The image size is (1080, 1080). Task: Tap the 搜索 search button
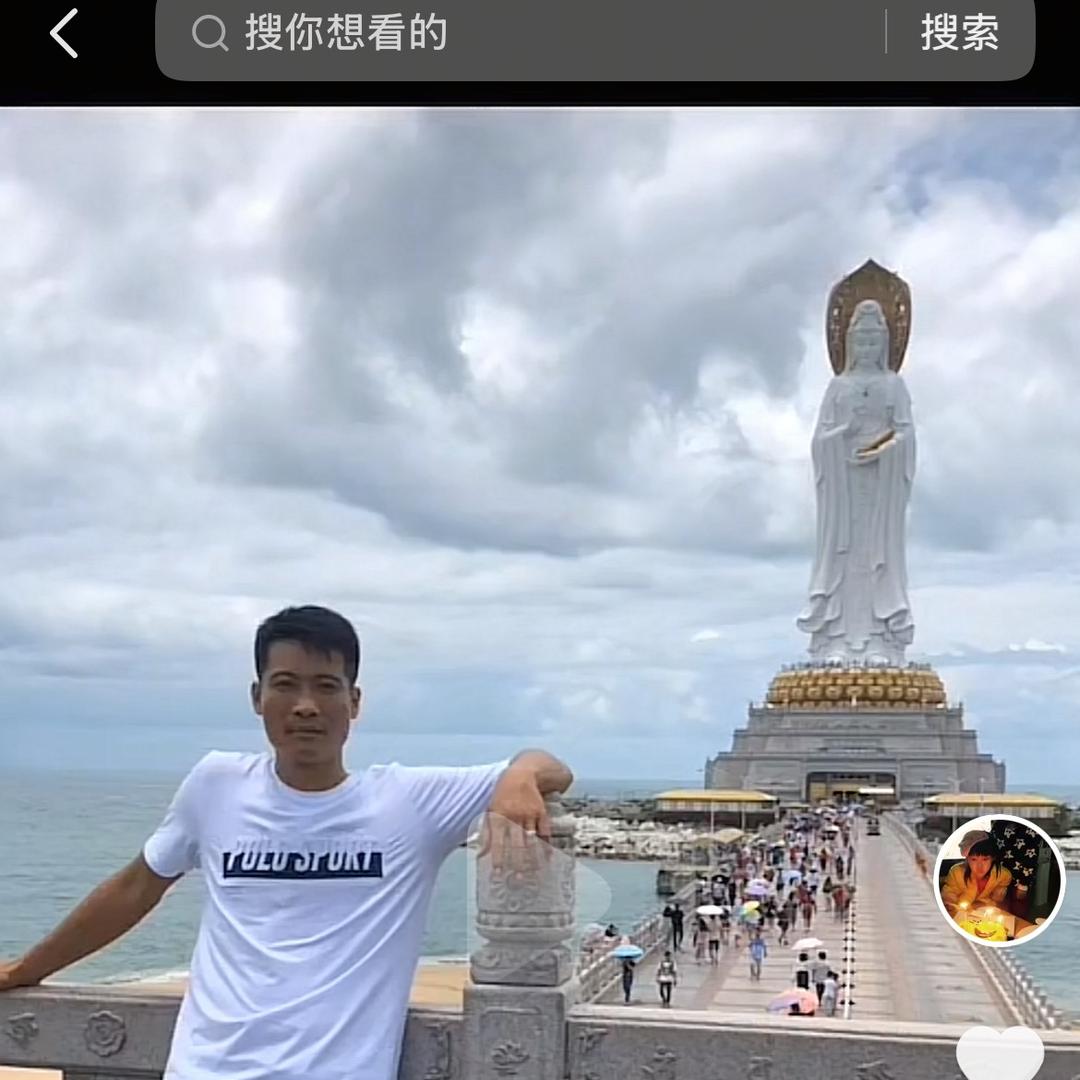pos(959,34)
